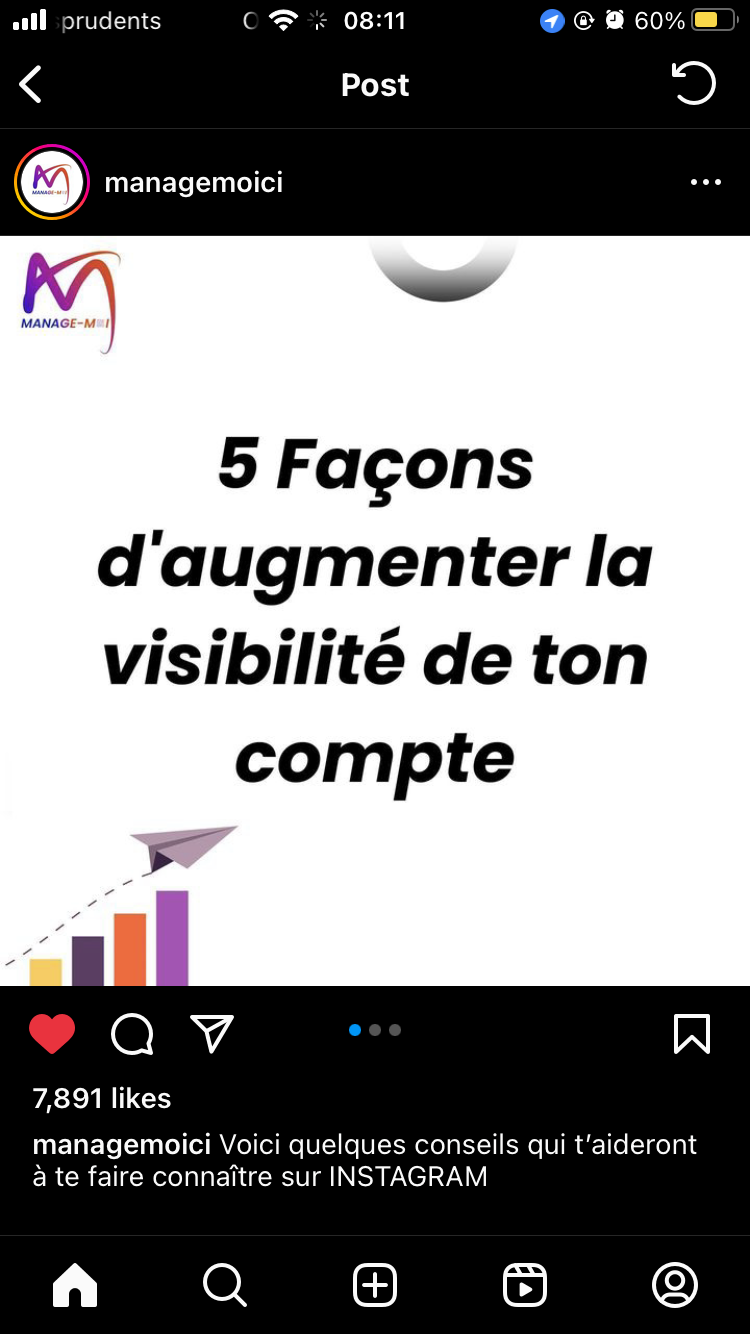The width and height of the screenshot is (750, 1334).
Task: Open the carousel post image
Action: [x=375, y=611]
